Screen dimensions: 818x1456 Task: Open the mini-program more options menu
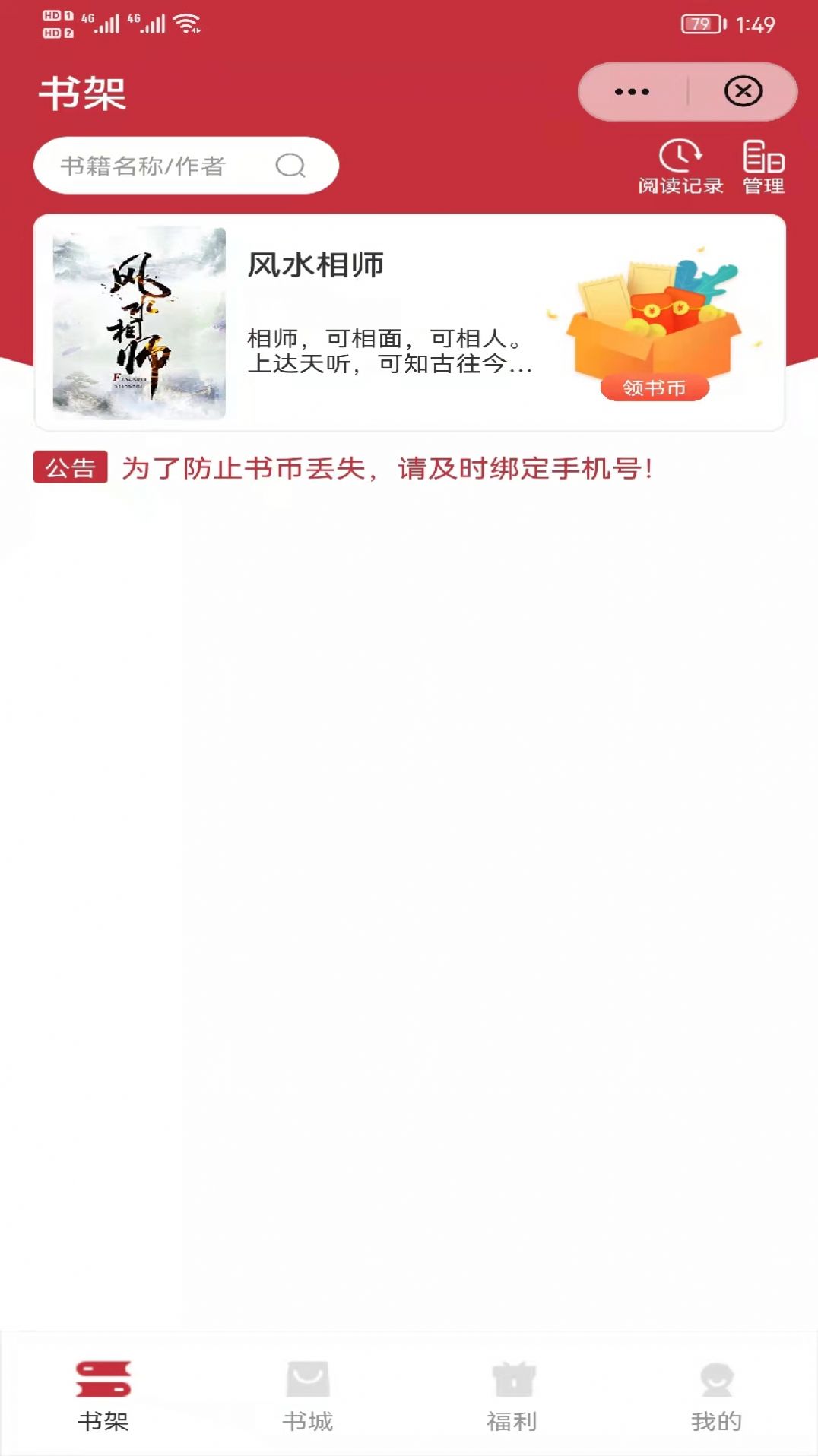click(x=629, y=90)
